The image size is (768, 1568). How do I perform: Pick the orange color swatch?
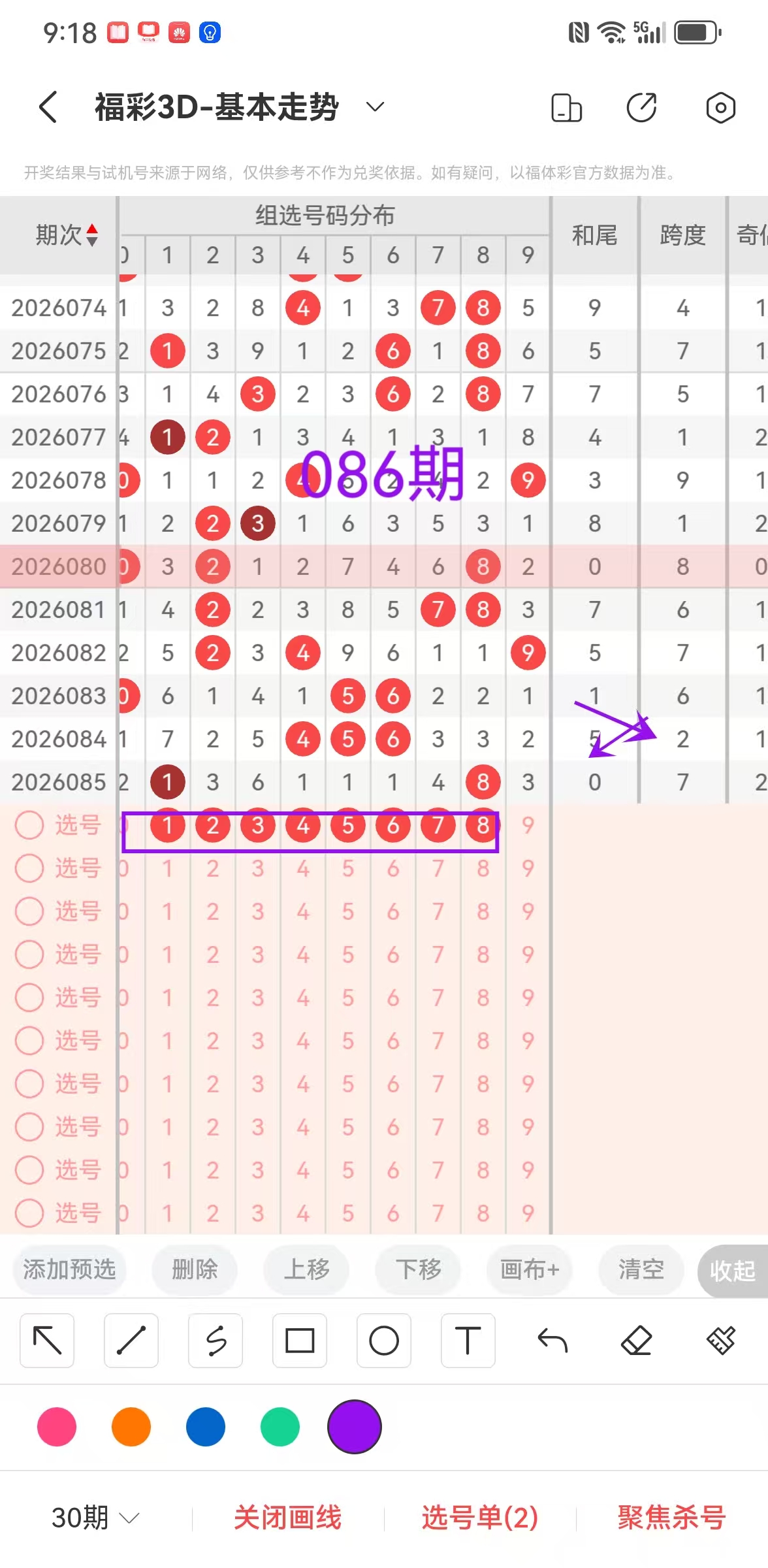(x=131, y=1427)
